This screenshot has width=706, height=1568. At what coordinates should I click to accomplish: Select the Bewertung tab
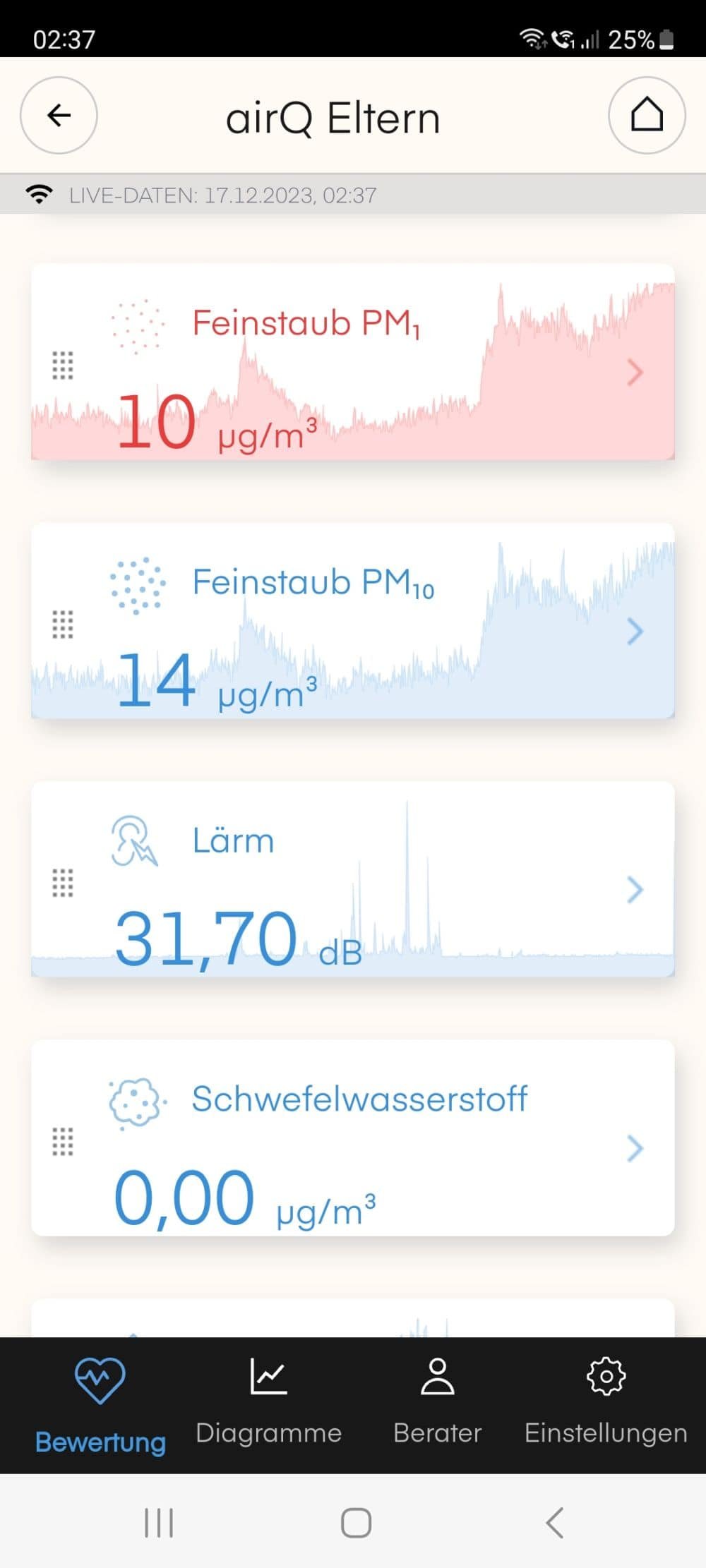pyautogui.click(x=100, y=1406)
